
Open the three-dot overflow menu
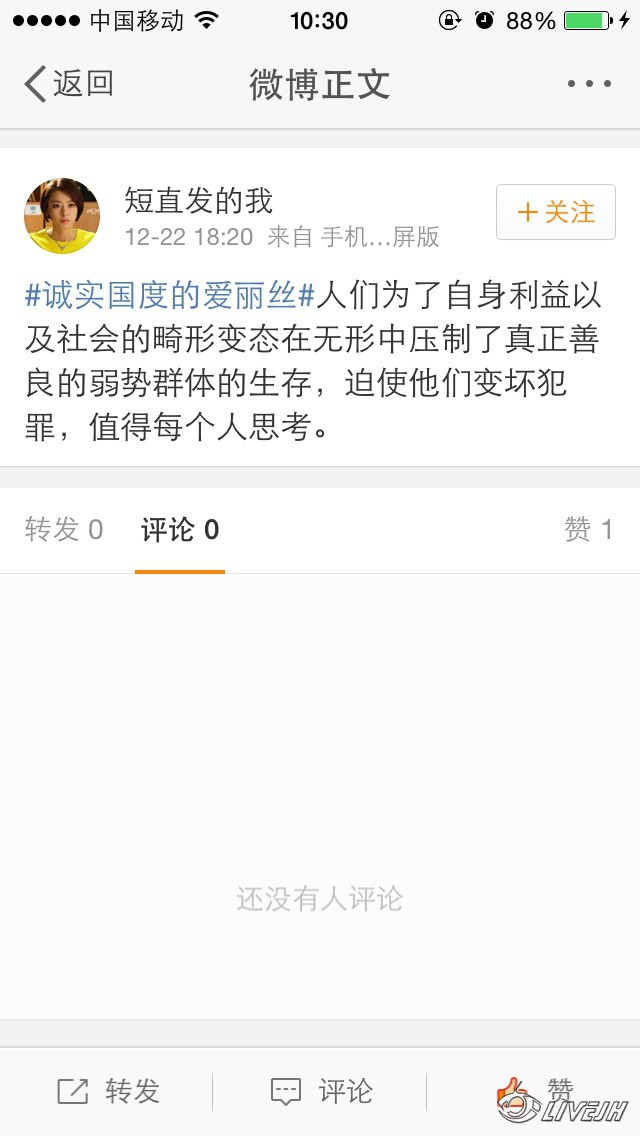click(589, 84)
